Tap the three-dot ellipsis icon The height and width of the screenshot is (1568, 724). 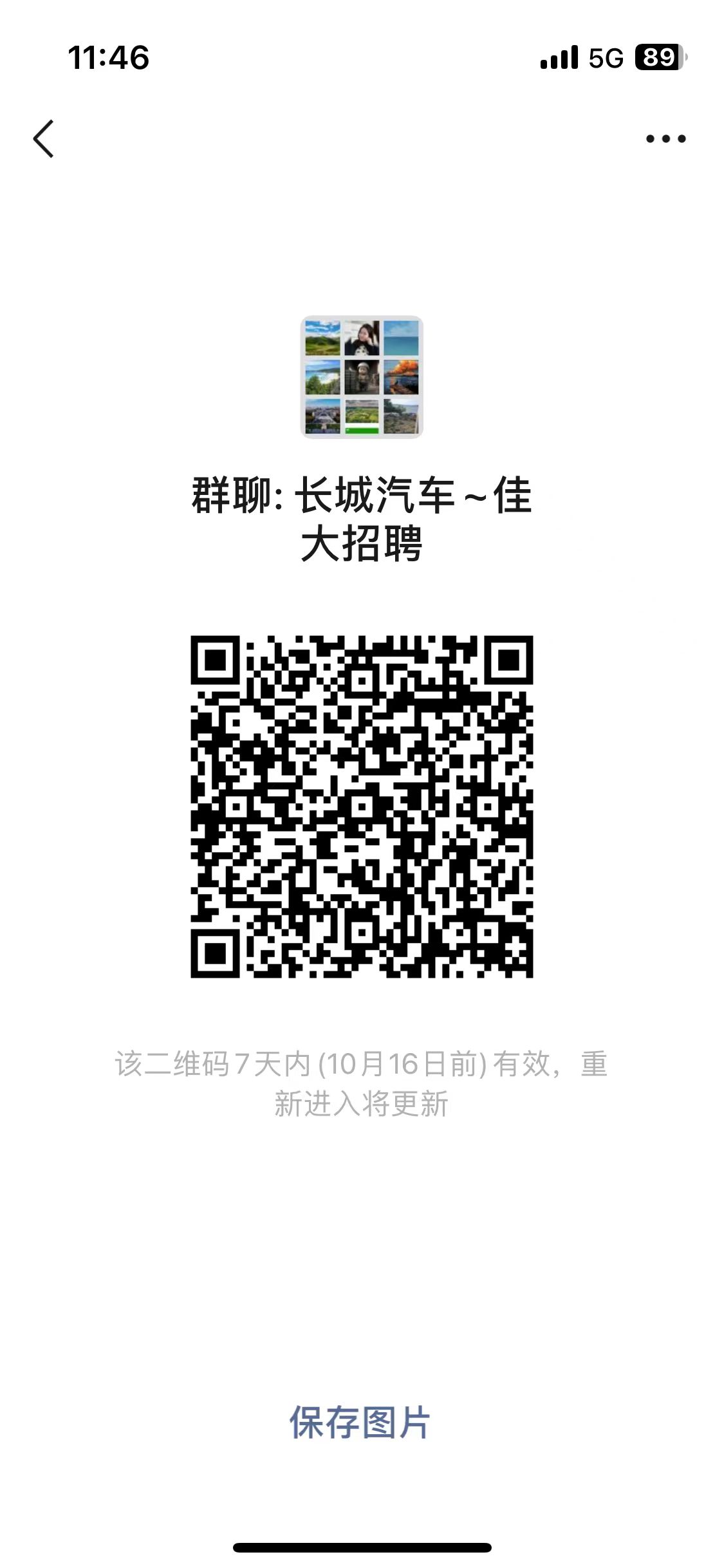[x=664, y=137]
